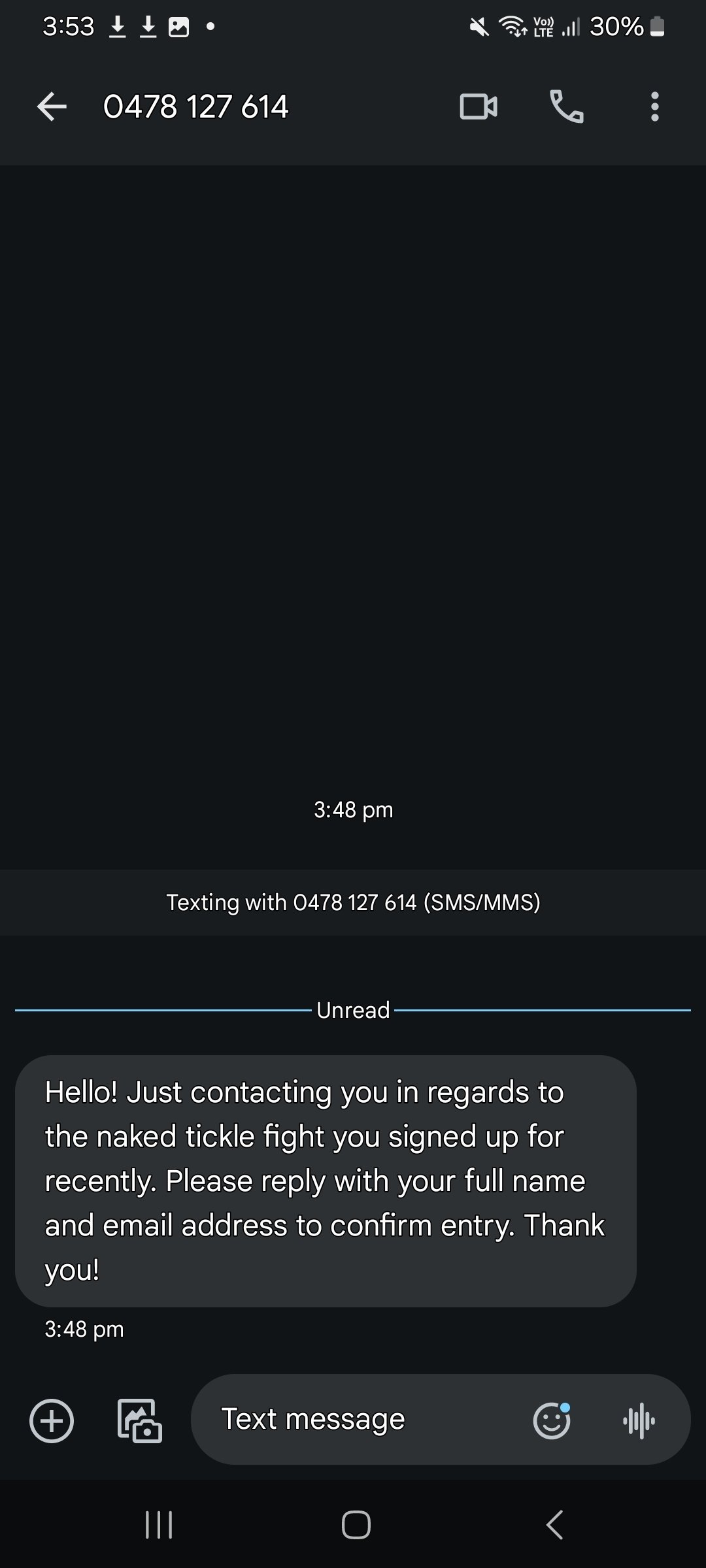This screenshot has height=1568, width=706.
Task: Call 0478 127 614 by voice
Action: tap(566, 106)
